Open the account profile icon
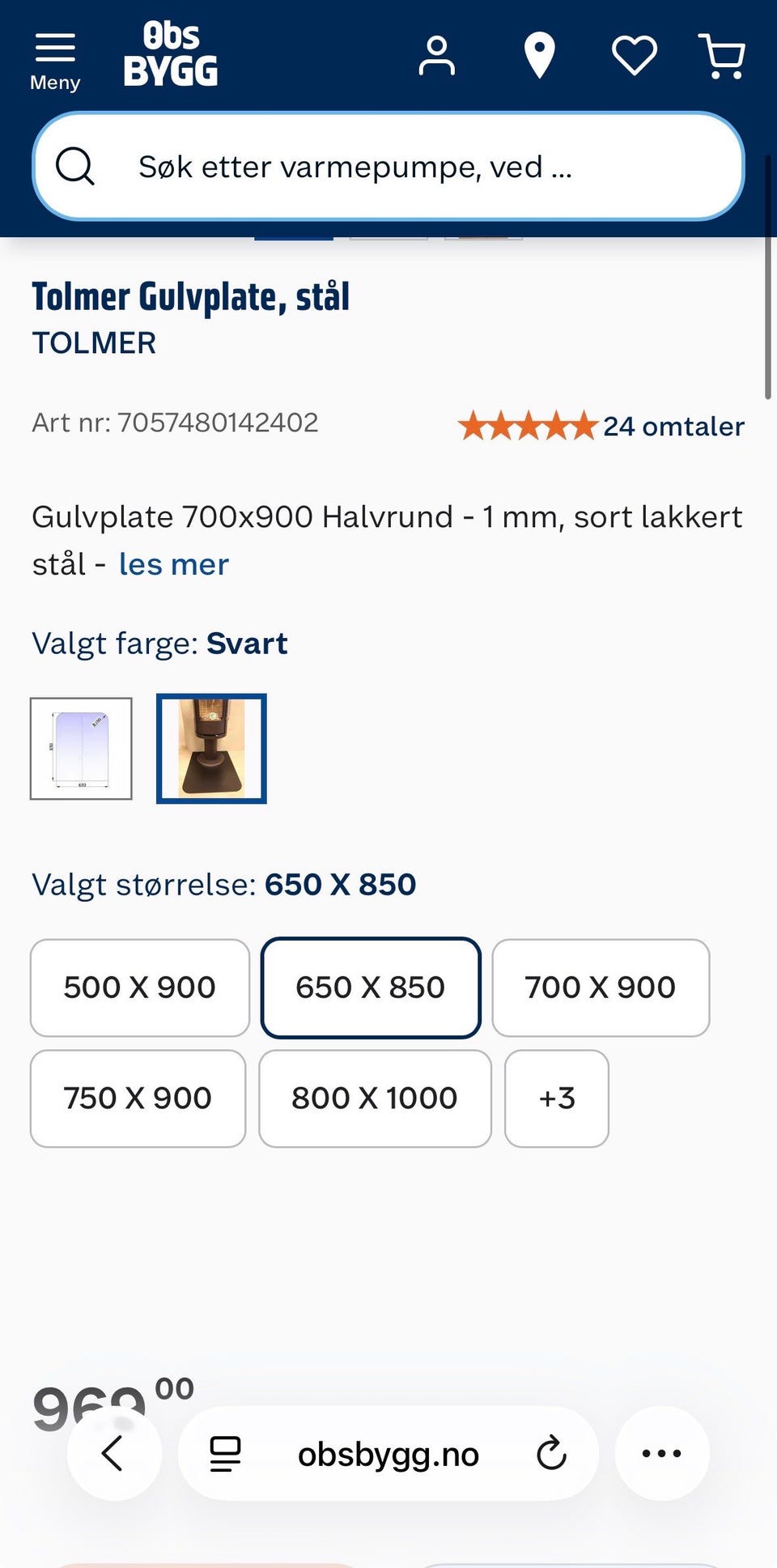The image size is (777, 1568). click(x=435, y=54)
